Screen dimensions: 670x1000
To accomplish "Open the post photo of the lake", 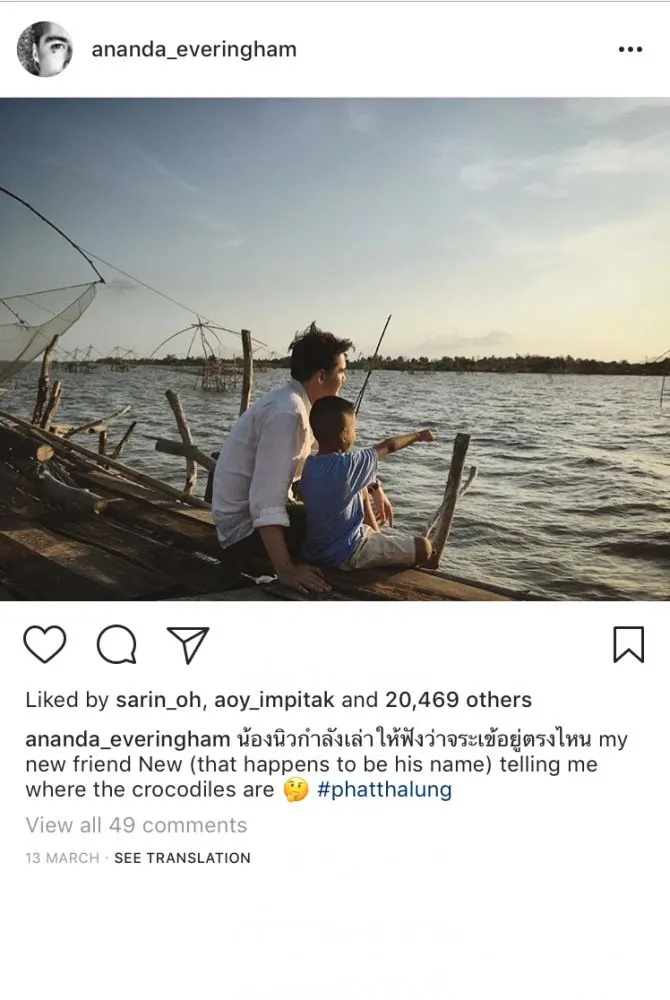I will [335, 350].
